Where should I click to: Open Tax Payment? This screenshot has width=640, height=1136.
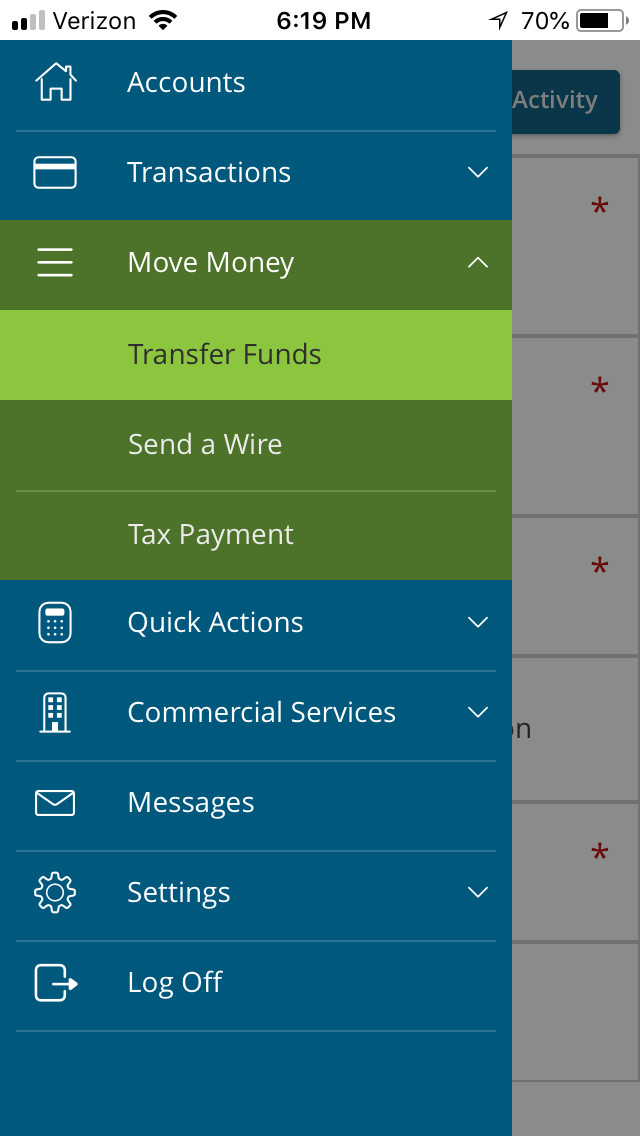(211, 535)
